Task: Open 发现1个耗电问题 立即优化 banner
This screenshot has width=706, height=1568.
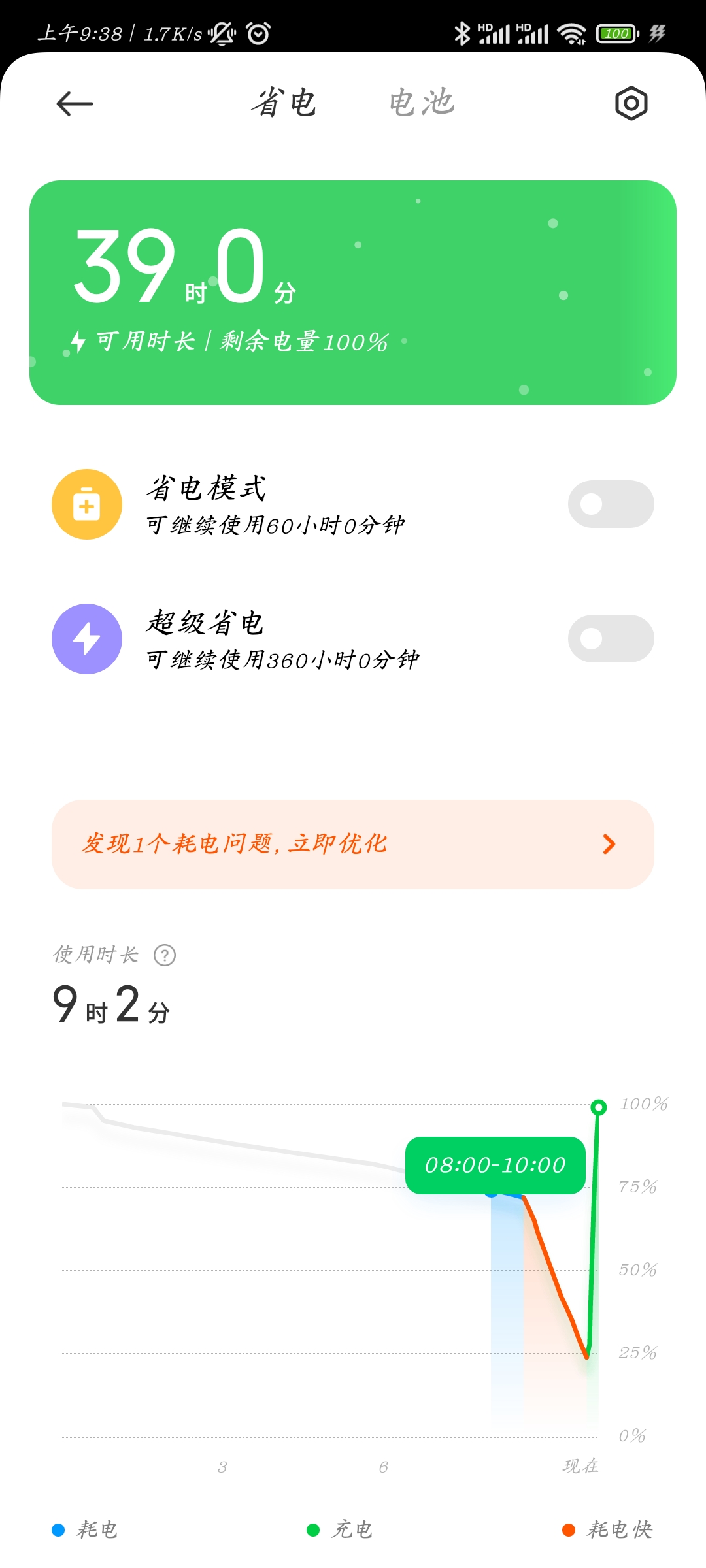Action: 353,844
